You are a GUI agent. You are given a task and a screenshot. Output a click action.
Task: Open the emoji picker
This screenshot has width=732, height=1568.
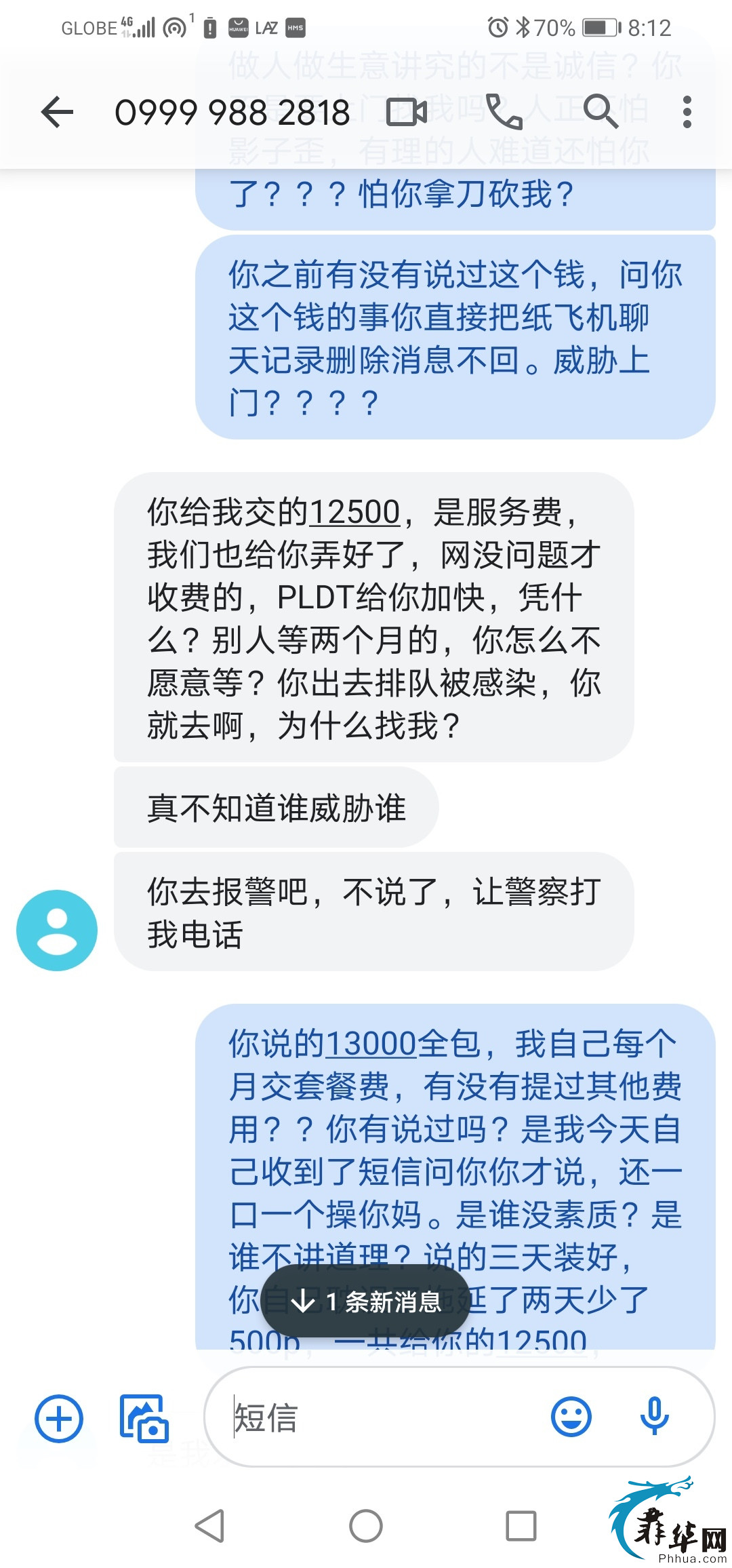point(571,1417)
